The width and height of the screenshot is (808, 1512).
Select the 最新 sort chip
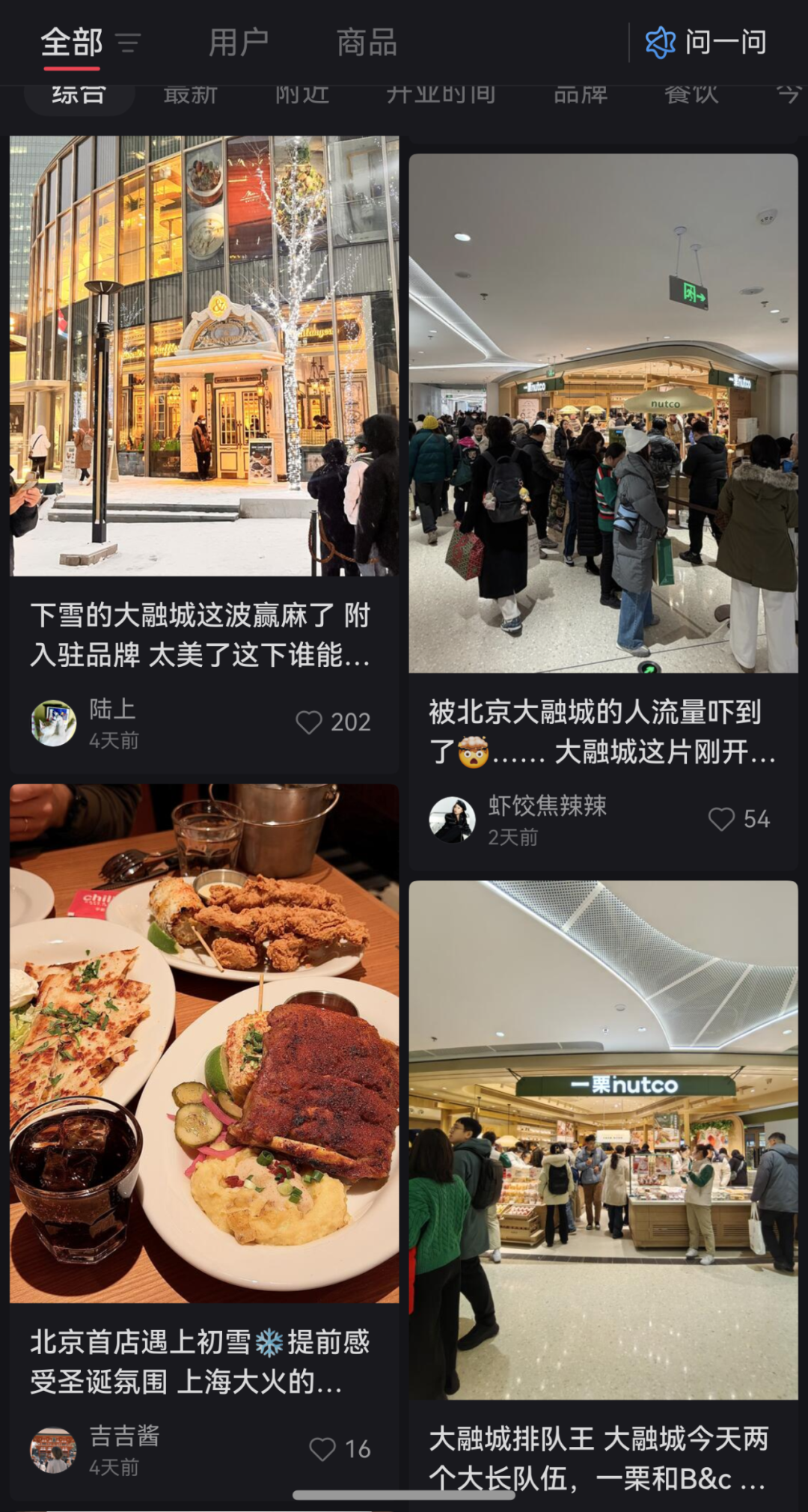[190, 96]
